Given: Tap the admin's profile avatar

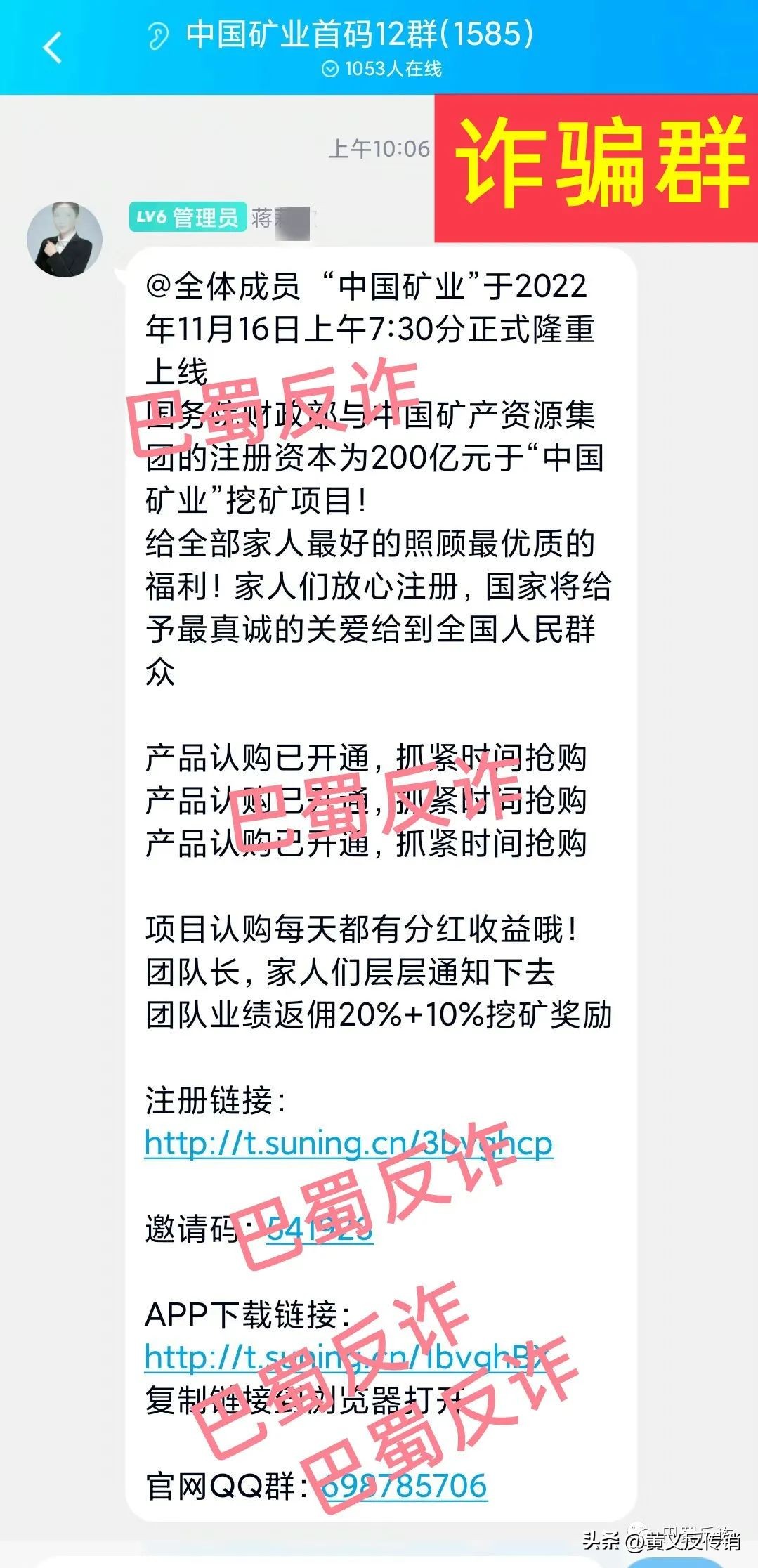Looking at the screenshot, I should 67,232.
